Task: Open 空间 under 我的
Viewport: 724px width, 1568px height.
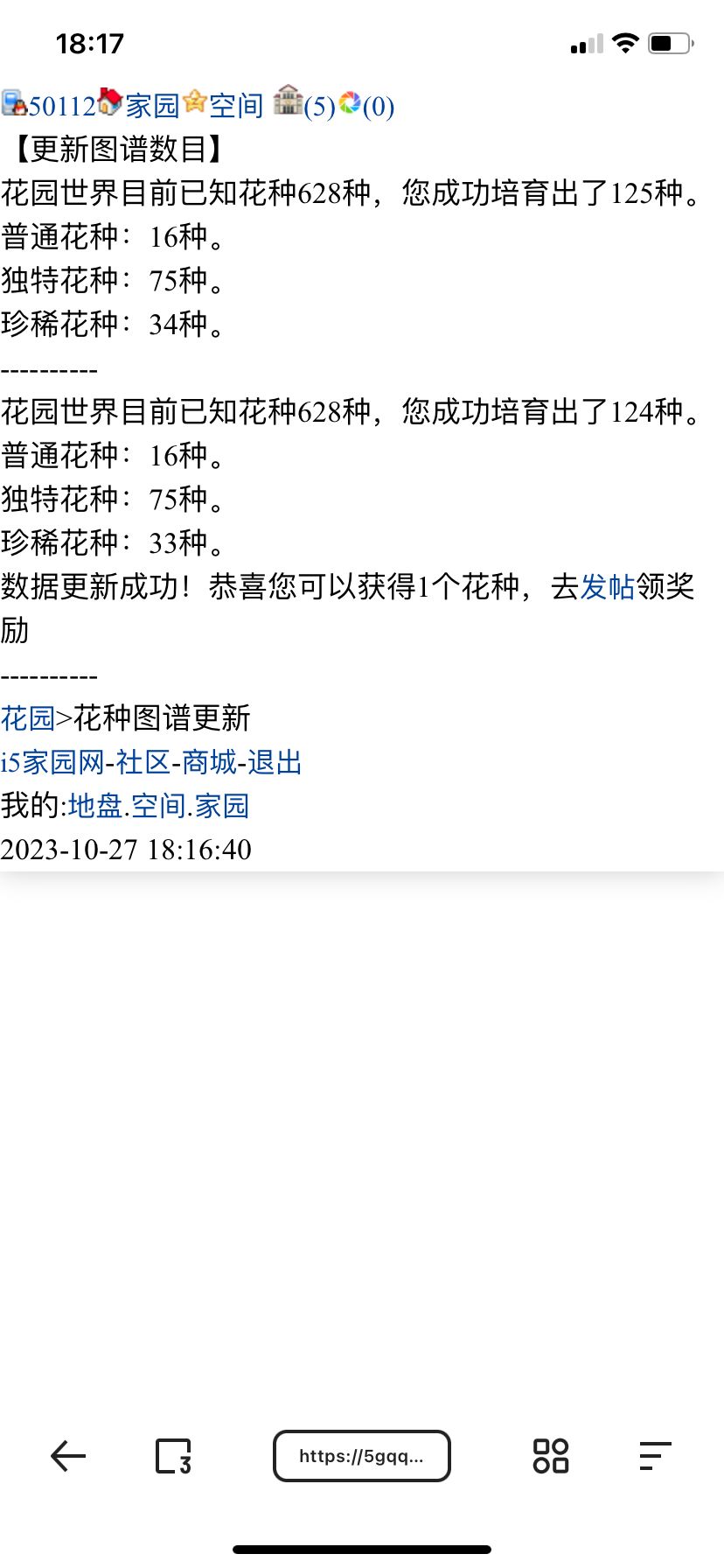Action: (x=157, y=806)
